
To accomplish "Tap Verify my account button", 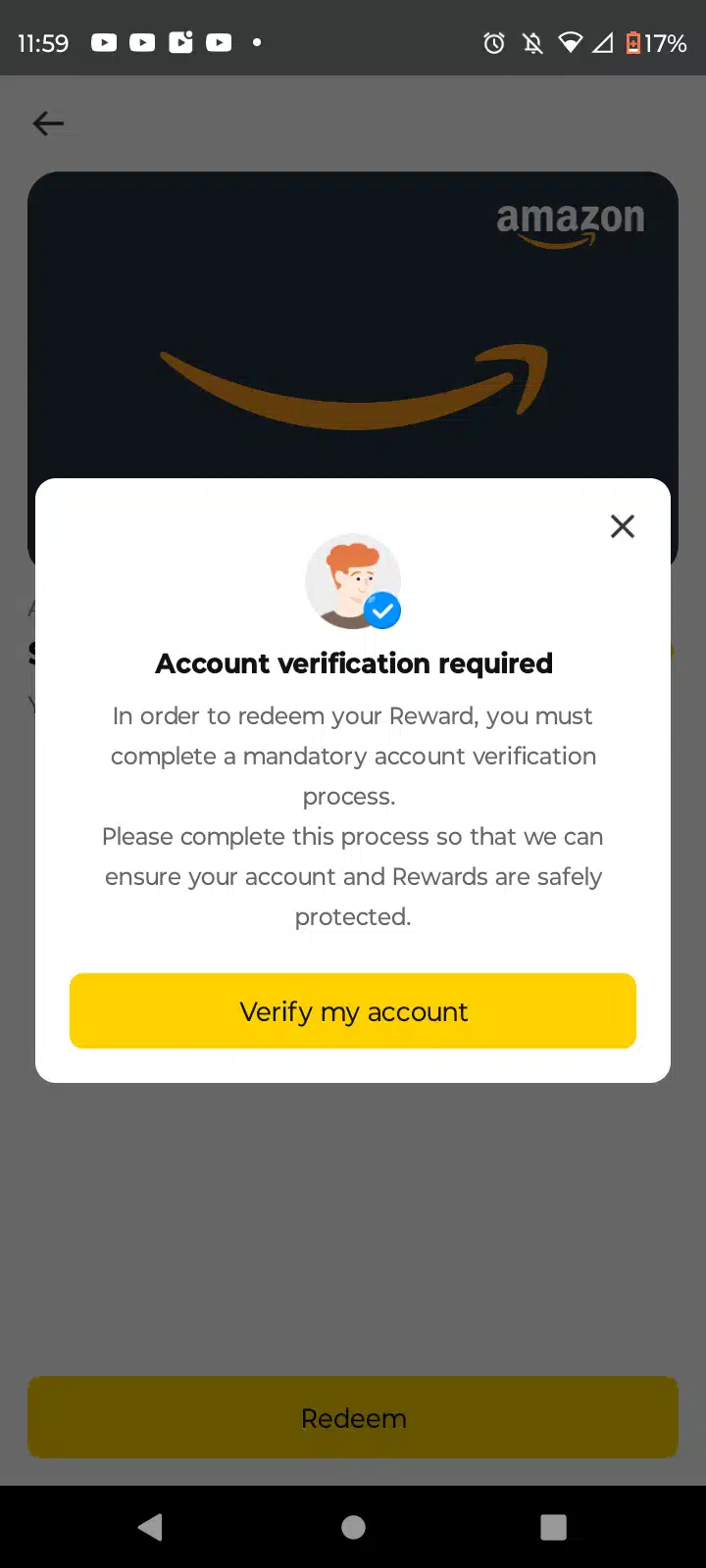I will [x=353, y=1010].
